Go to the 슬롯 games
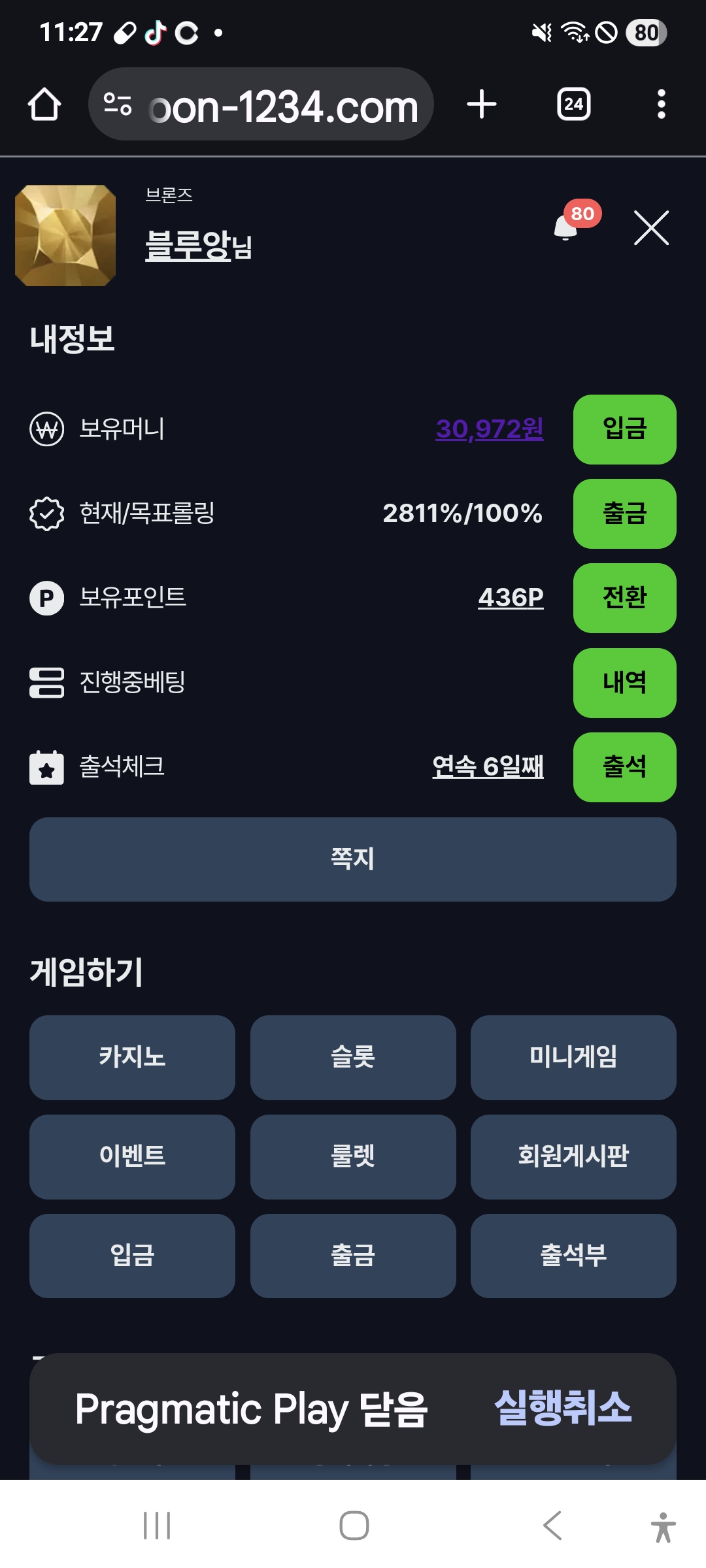 (x=353, y=1057)
